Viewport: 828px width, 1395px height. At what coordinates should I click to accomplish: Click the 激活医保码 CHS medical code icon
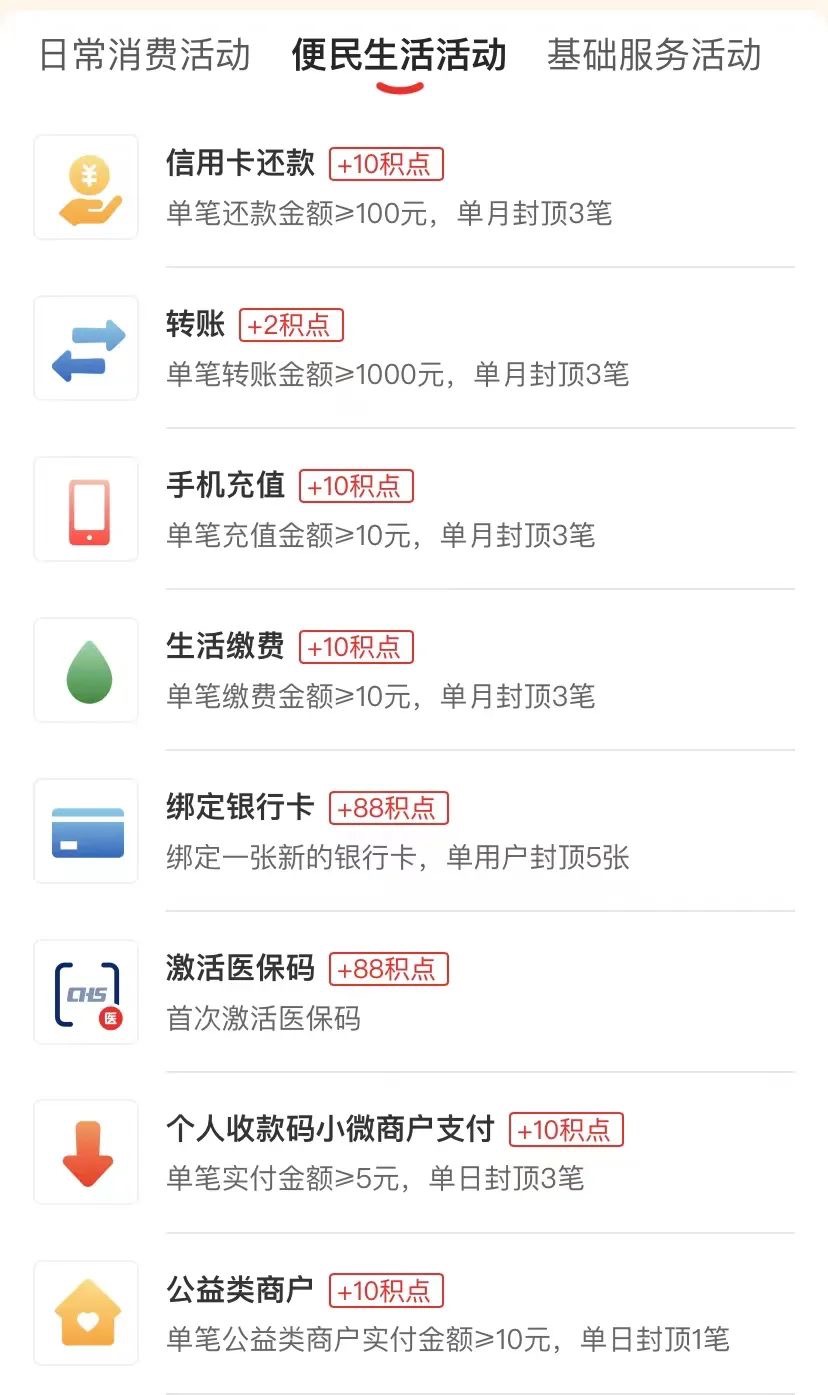click(85, 992)
